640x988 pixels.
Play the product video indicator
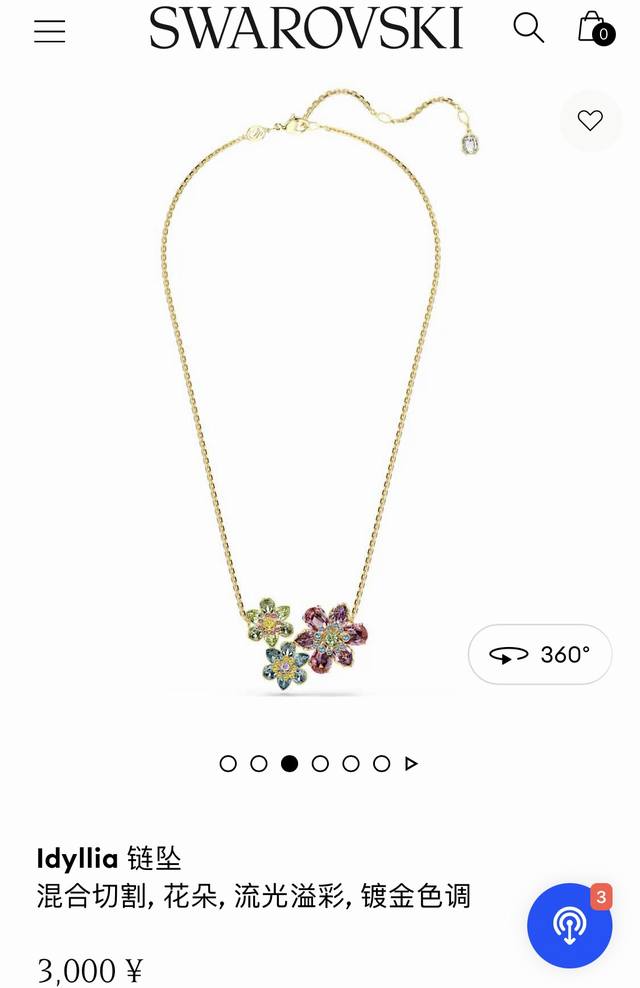[x=411, y=764]
